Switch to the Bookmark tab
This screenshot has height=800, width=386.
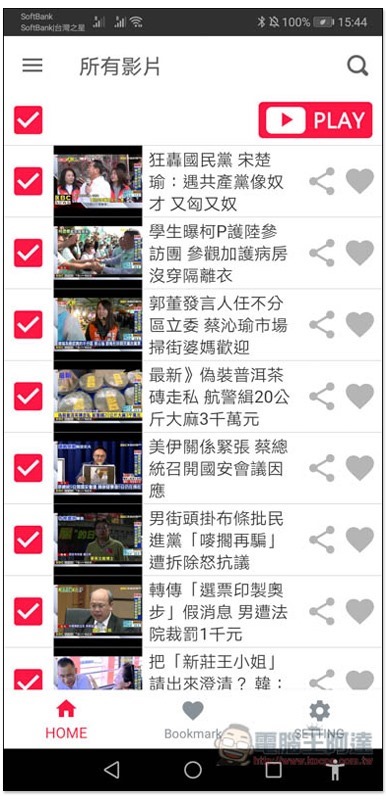pos(193,720)
